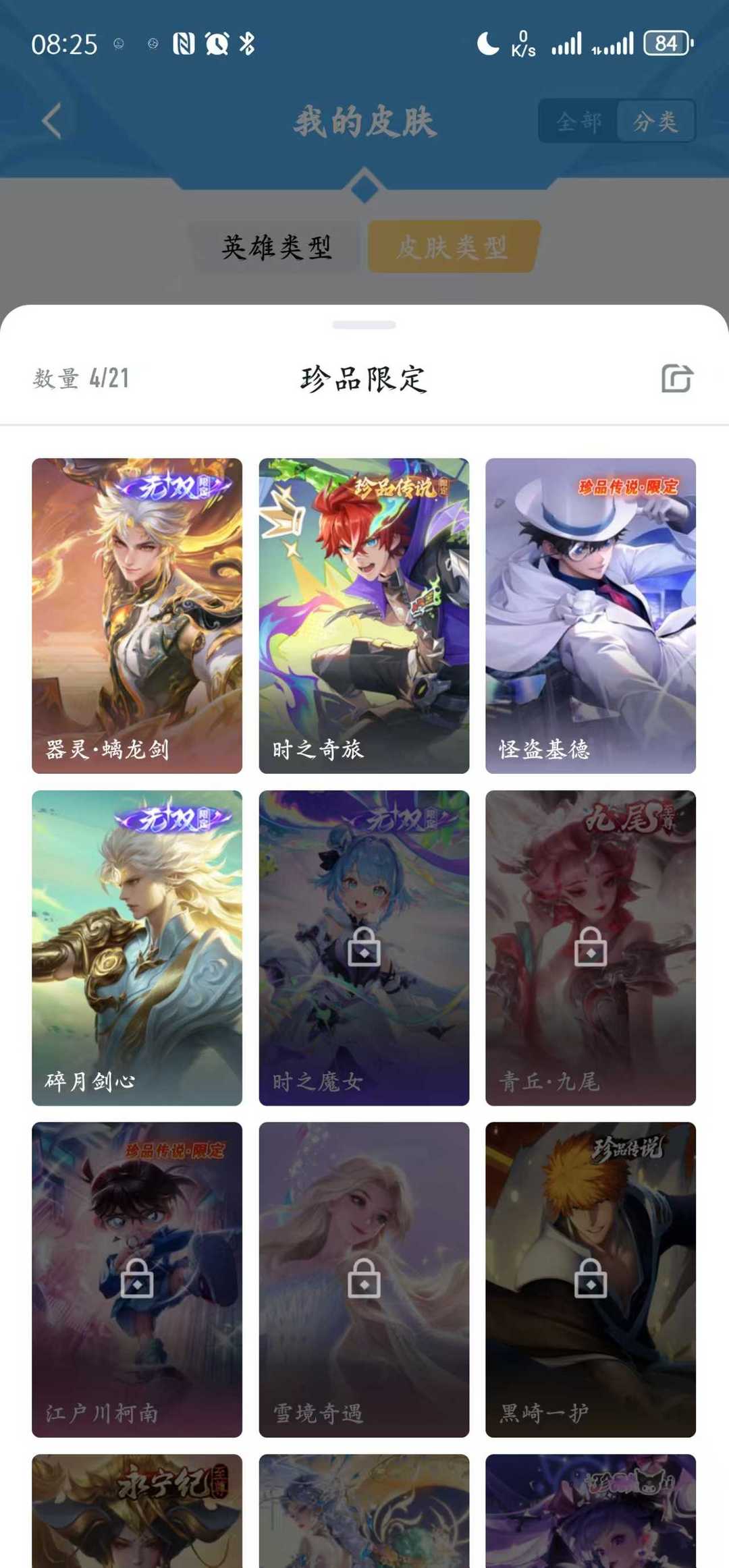This screenshot has width=729, height=1568.
Task: View the 怪盗基德 skin
Action: 591,615
